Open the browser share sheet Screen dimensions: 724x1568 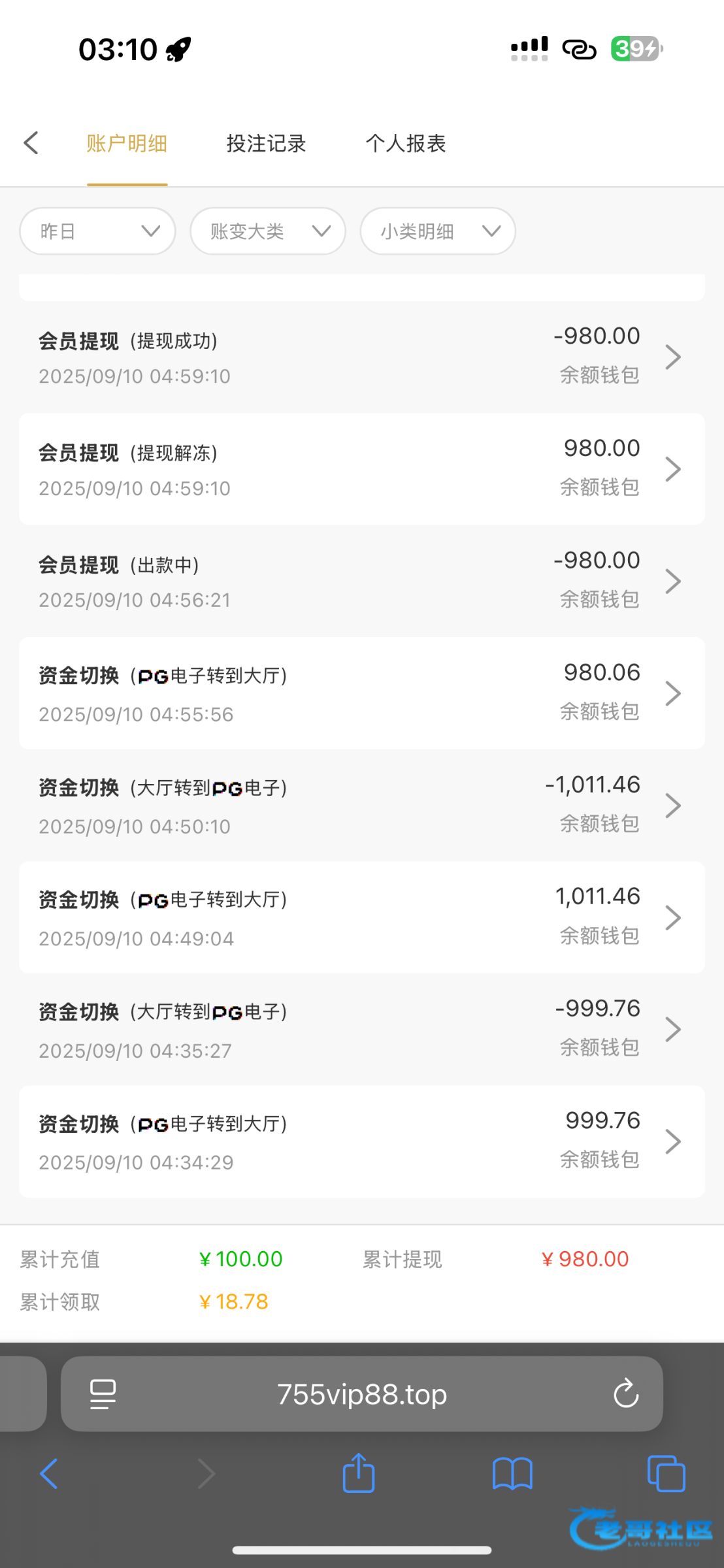359,1473
